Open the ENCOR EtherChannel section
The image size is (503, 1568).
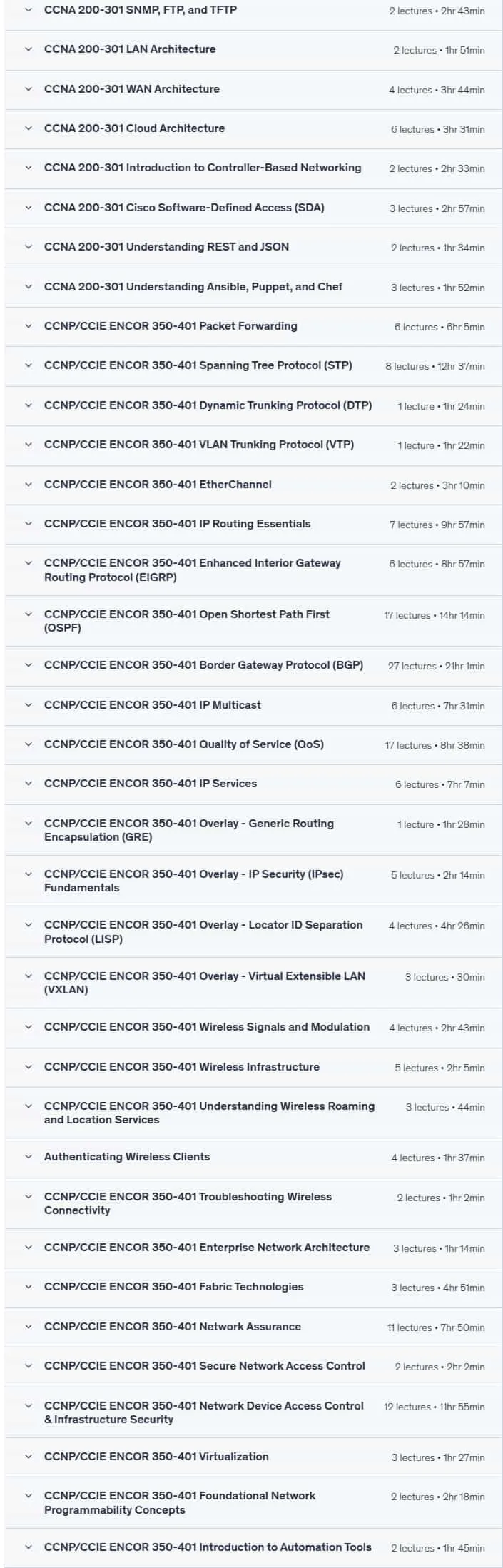[253, 485]
